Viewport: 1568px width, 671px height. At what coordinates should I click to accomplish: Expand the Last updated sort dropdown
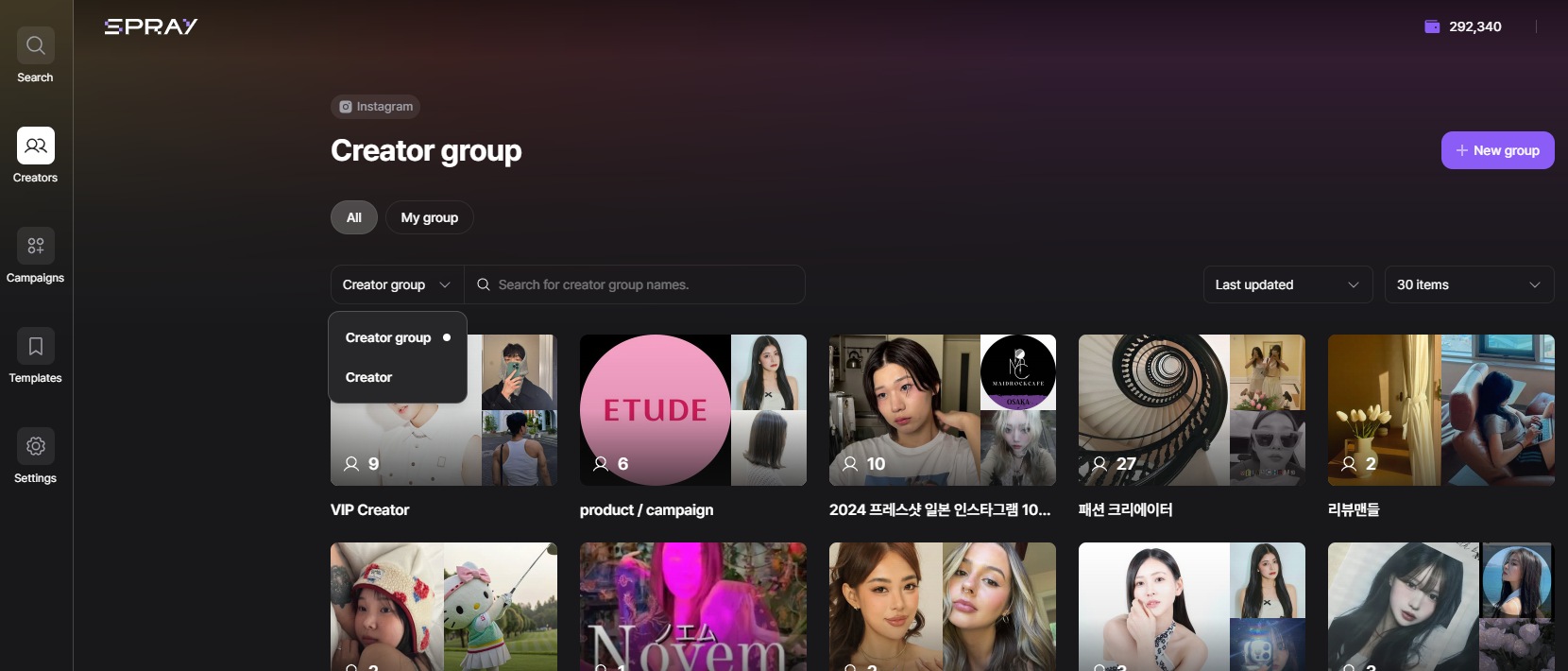coord(1287,284)
